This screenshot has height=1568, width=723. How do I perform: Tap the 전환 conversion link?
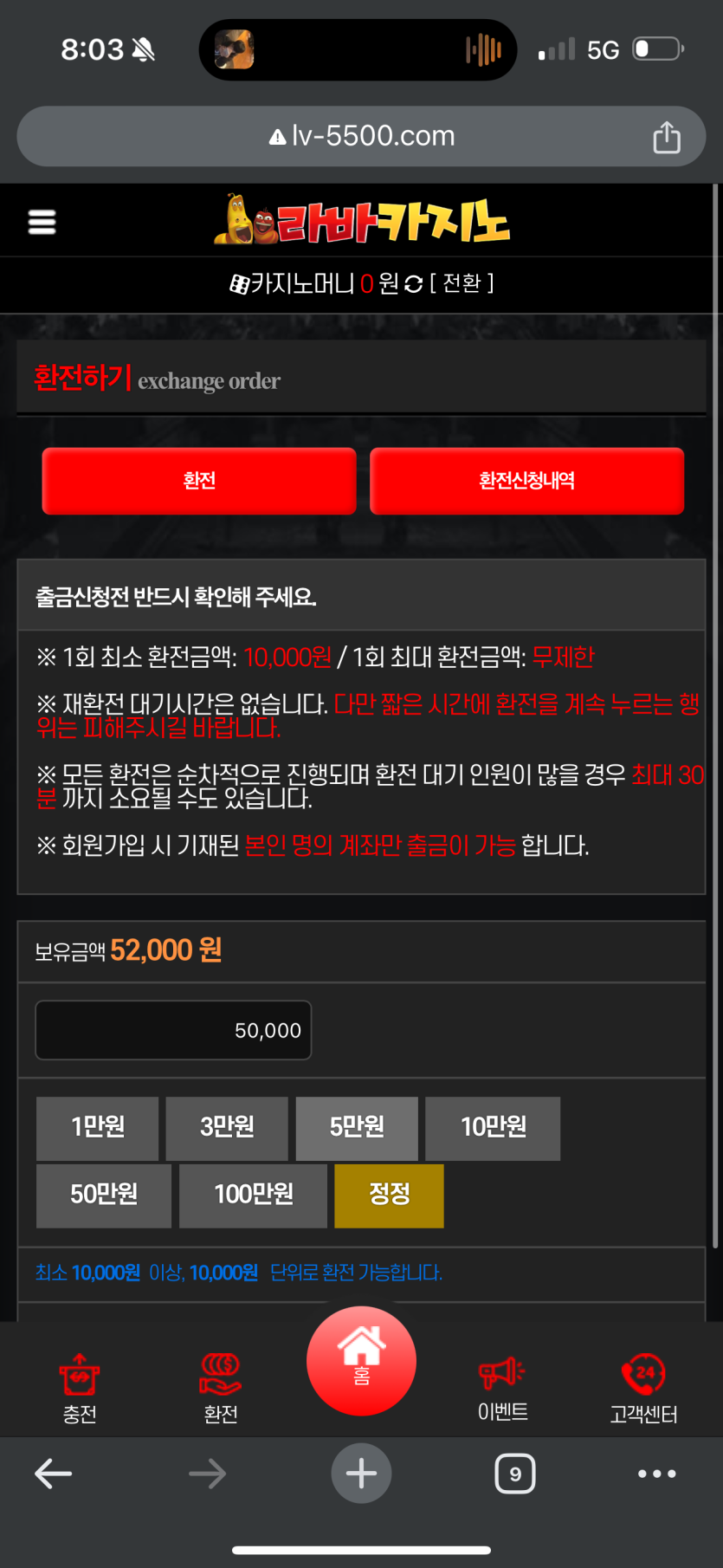point(462,283)
